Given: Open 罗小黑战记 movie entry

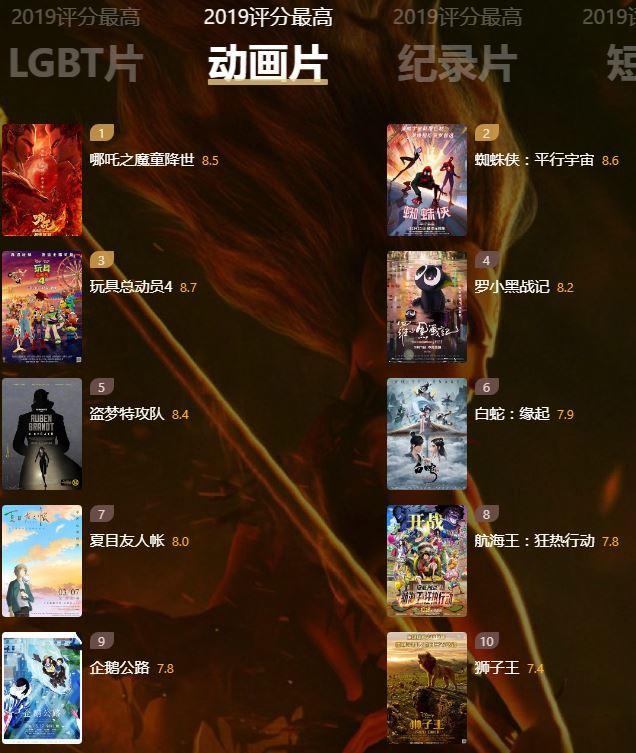Looking at the screenshot, I should tap(512, 287).
